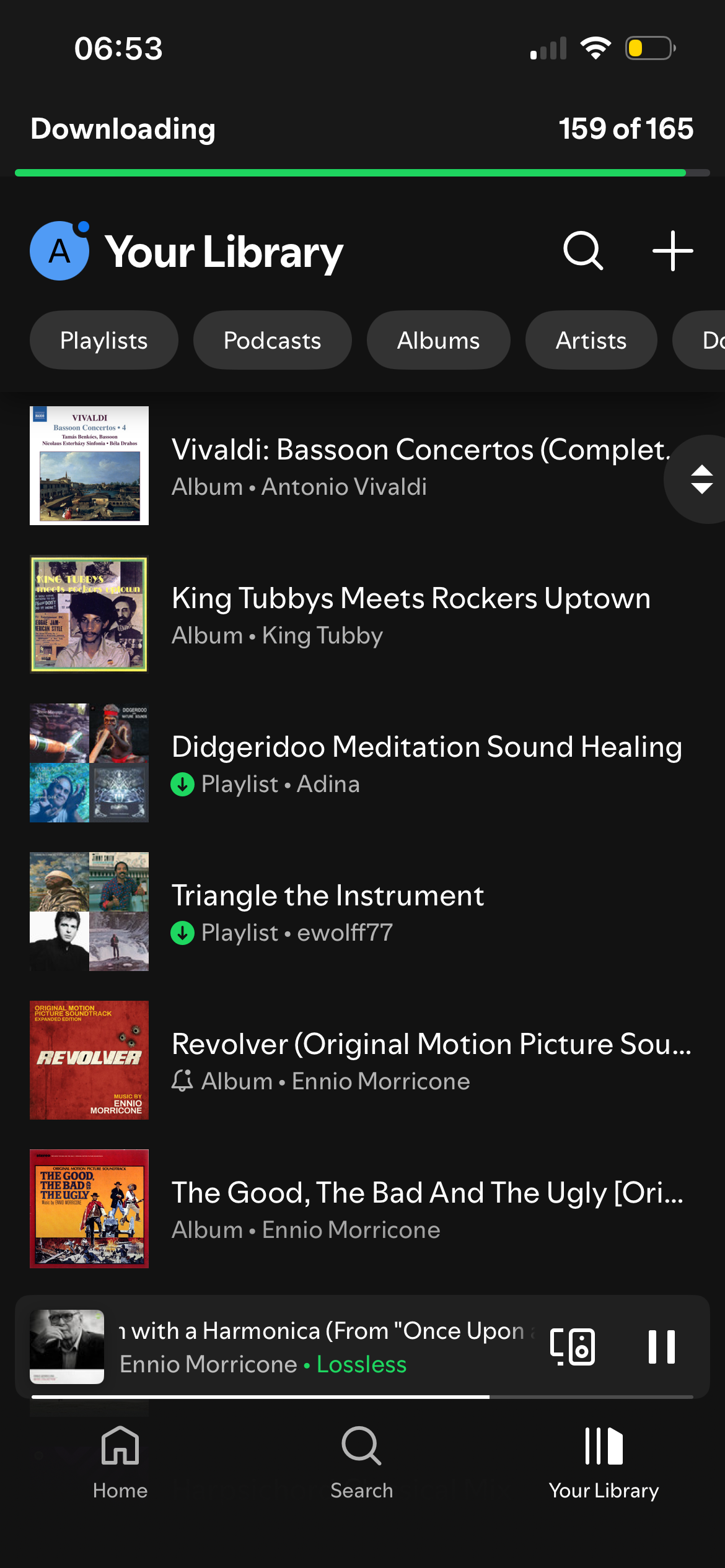This screenshot has height=1568, width=725.
Task: Go to the Home tab
Action: point(120,1463)
